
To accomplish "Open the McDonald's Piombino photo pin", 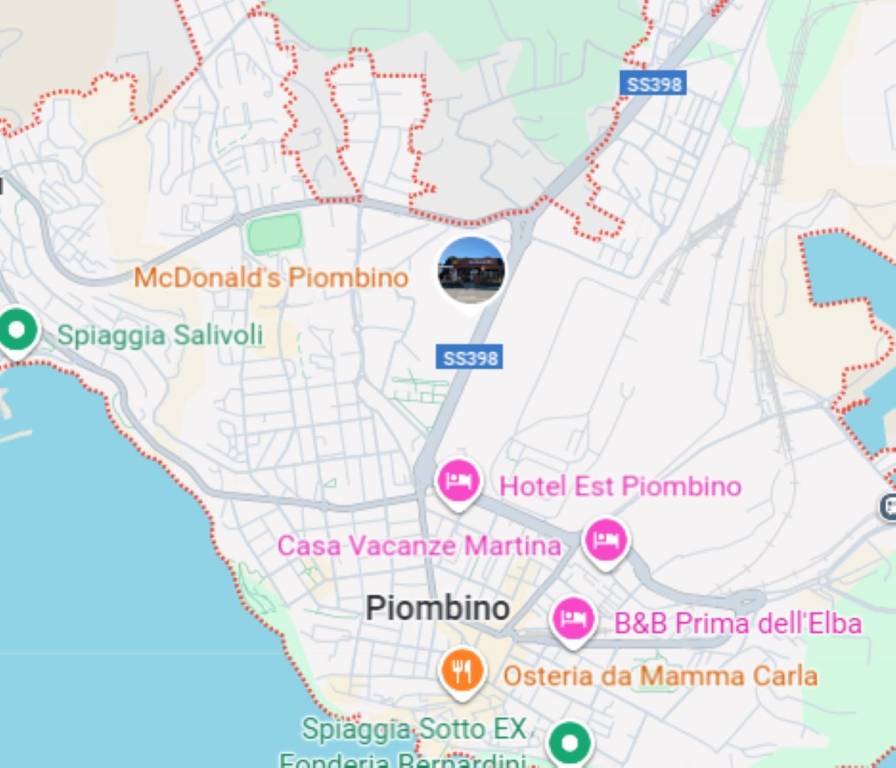I will [471, 270].
